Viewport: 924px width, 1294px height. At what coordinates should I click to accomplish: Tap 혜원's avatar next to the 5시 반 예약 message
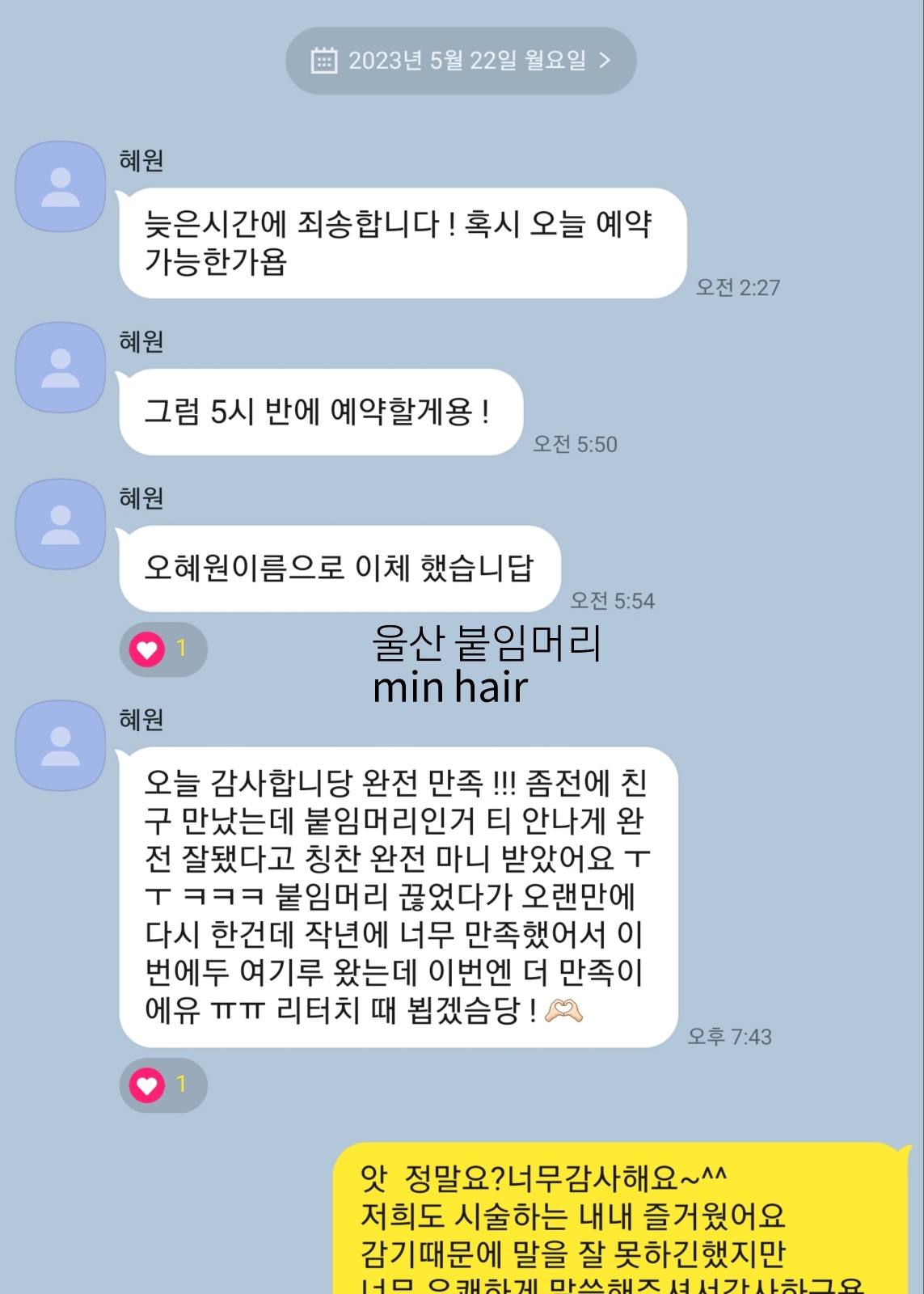coord(61,368)
